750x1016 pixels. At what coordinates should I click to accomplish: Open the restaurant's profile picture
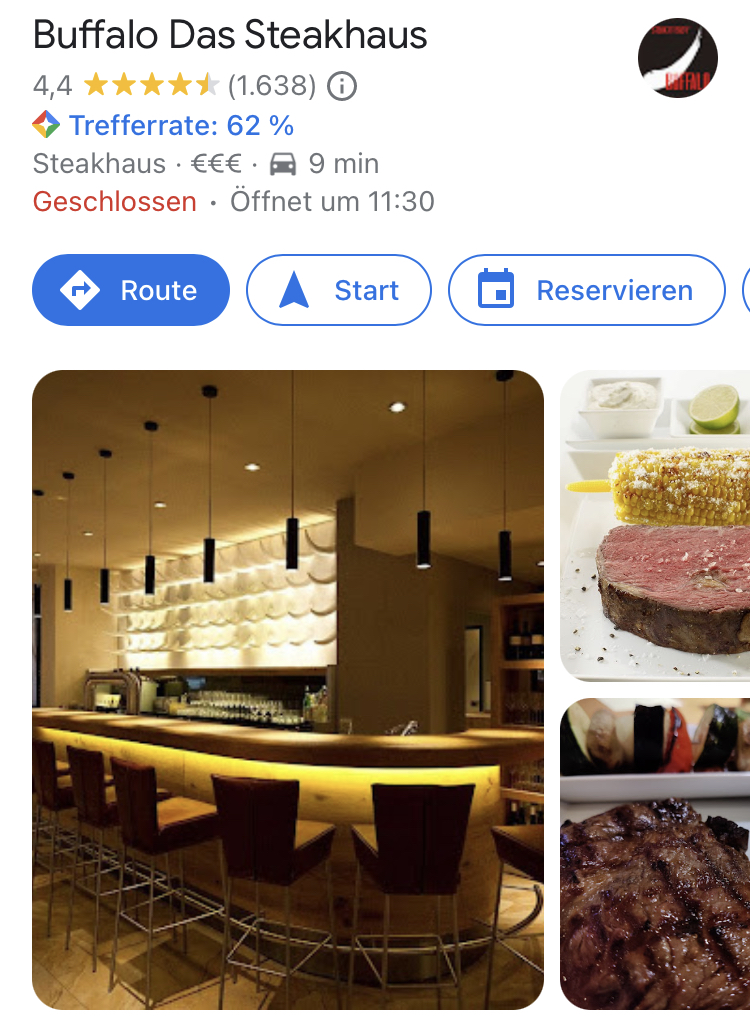pyautogui.click(x=678, y=58)
